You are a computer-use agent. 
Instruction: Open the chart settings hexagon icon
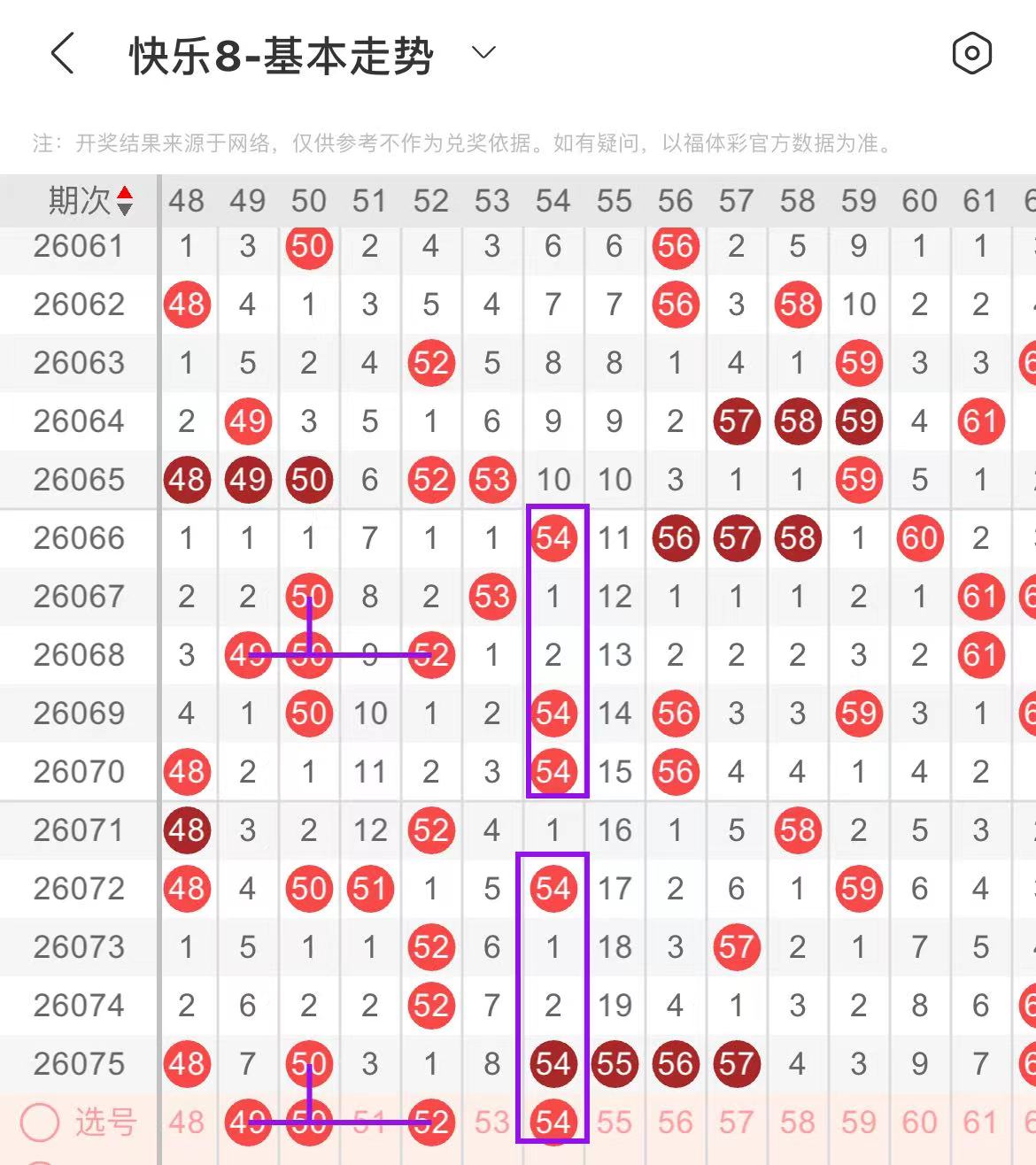pos(971,54)
